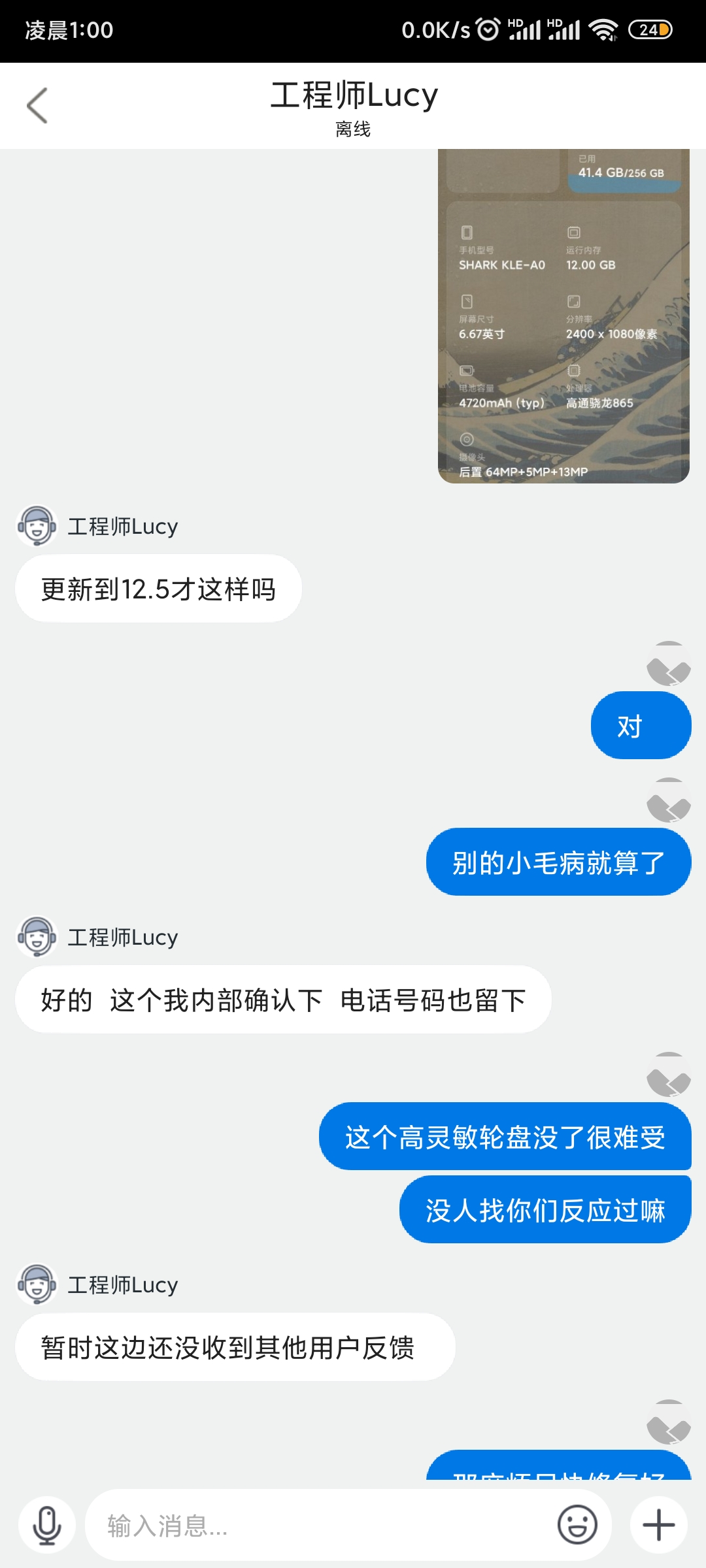Go back from the 工程师Lucy chat
Screen dimensions: 706x1568
[37, 105]
